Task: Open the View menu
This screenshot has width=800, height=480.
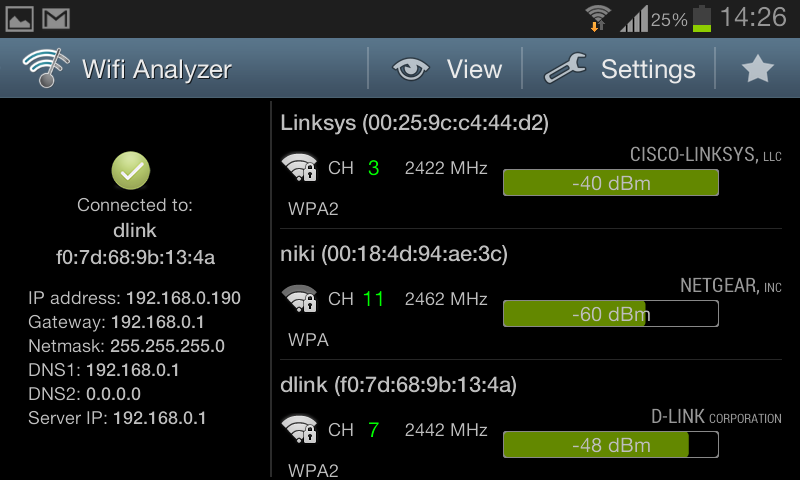Action: (446, 69)
